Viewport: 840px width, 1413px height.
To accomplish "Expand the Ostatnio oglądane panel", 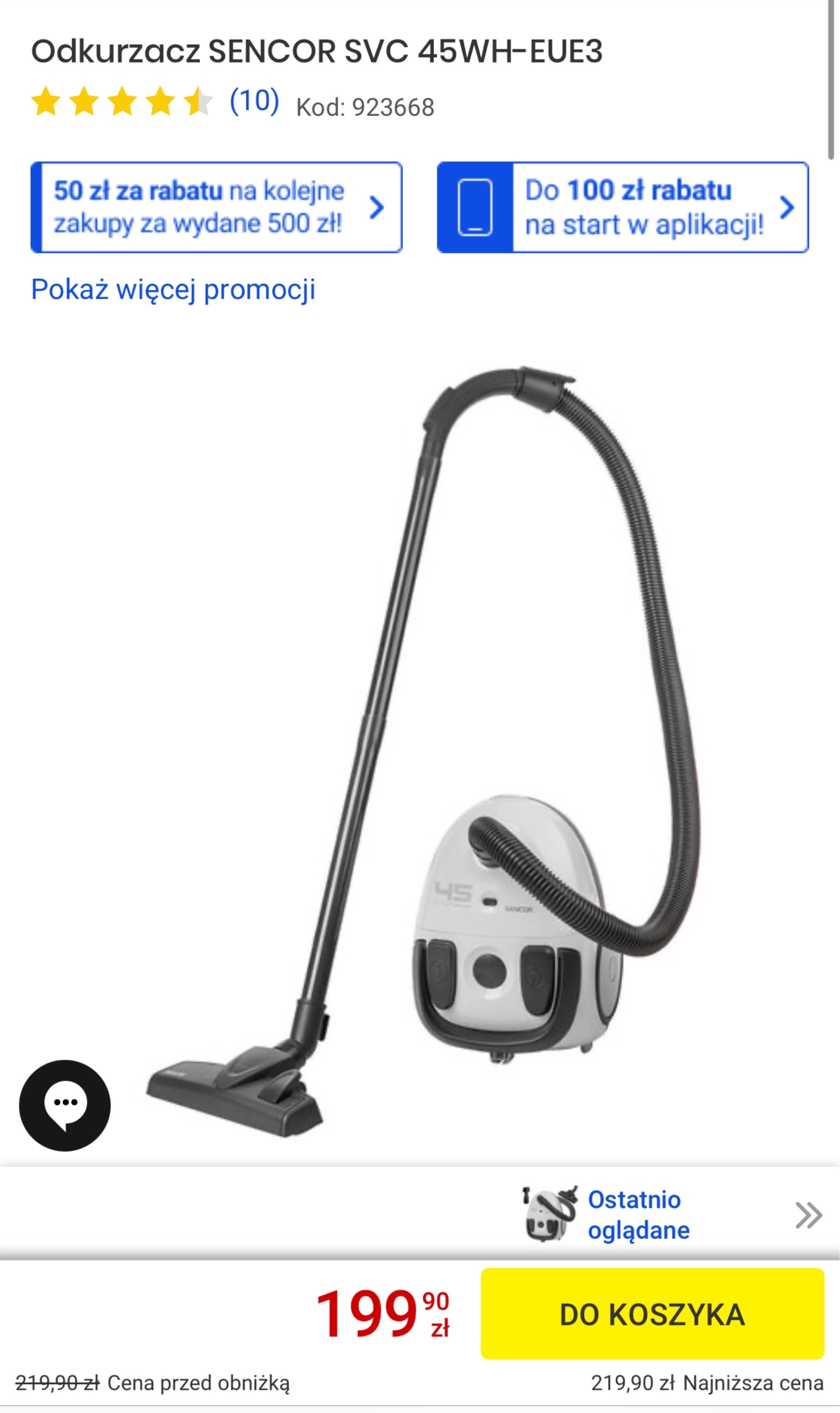I will pos(809,1215).
